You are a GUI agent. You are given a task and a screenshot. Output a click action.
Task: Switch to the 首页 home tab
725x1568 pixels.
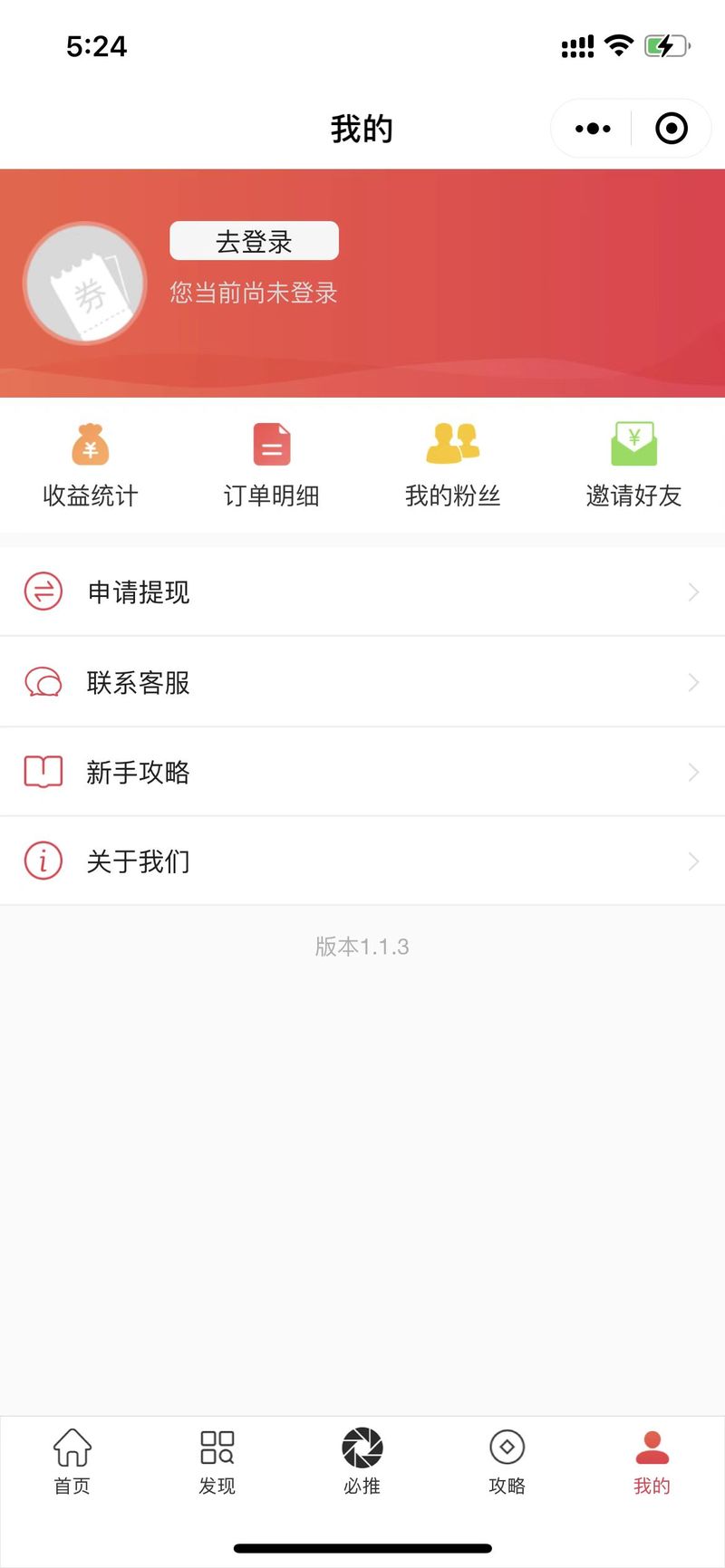click(x=72, y=1461)
